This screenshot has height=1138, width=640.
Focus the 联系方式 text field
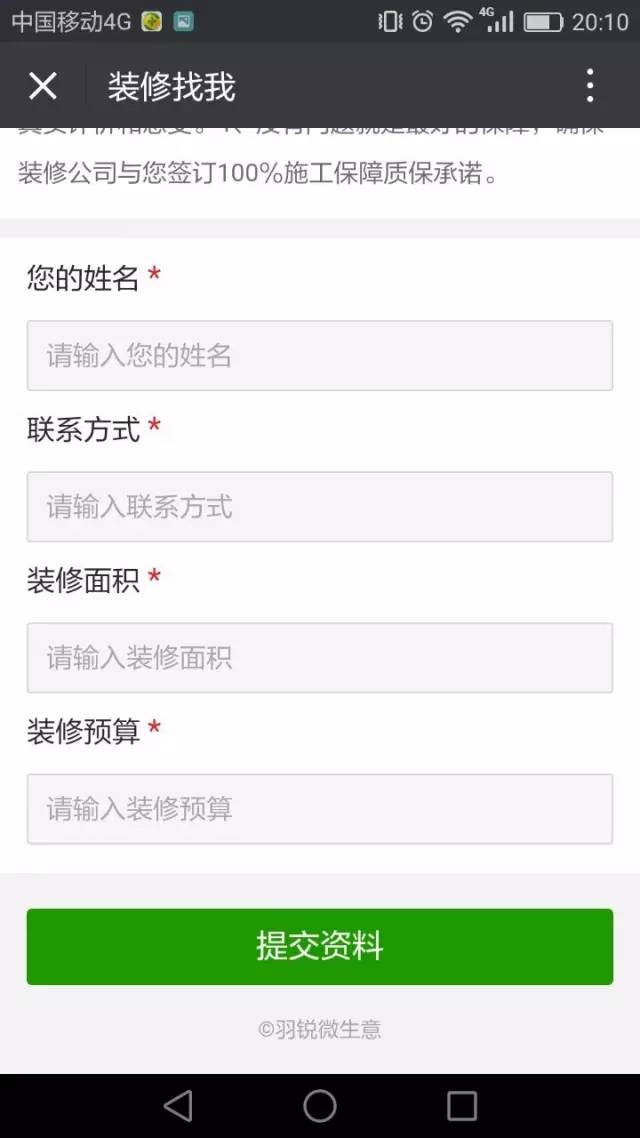click(x=319, y=506)
